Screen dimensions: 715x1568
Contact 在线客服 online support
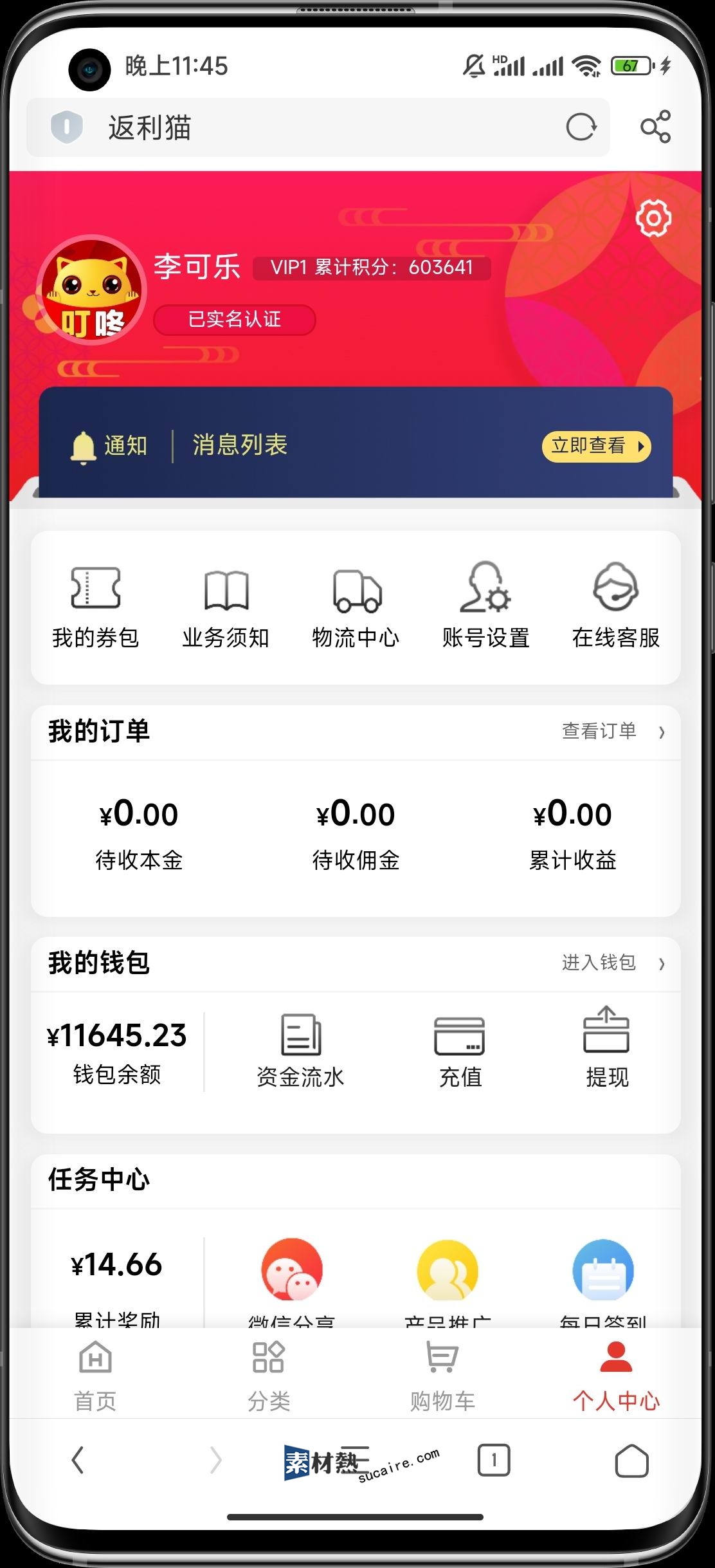[x=616, y=607]
